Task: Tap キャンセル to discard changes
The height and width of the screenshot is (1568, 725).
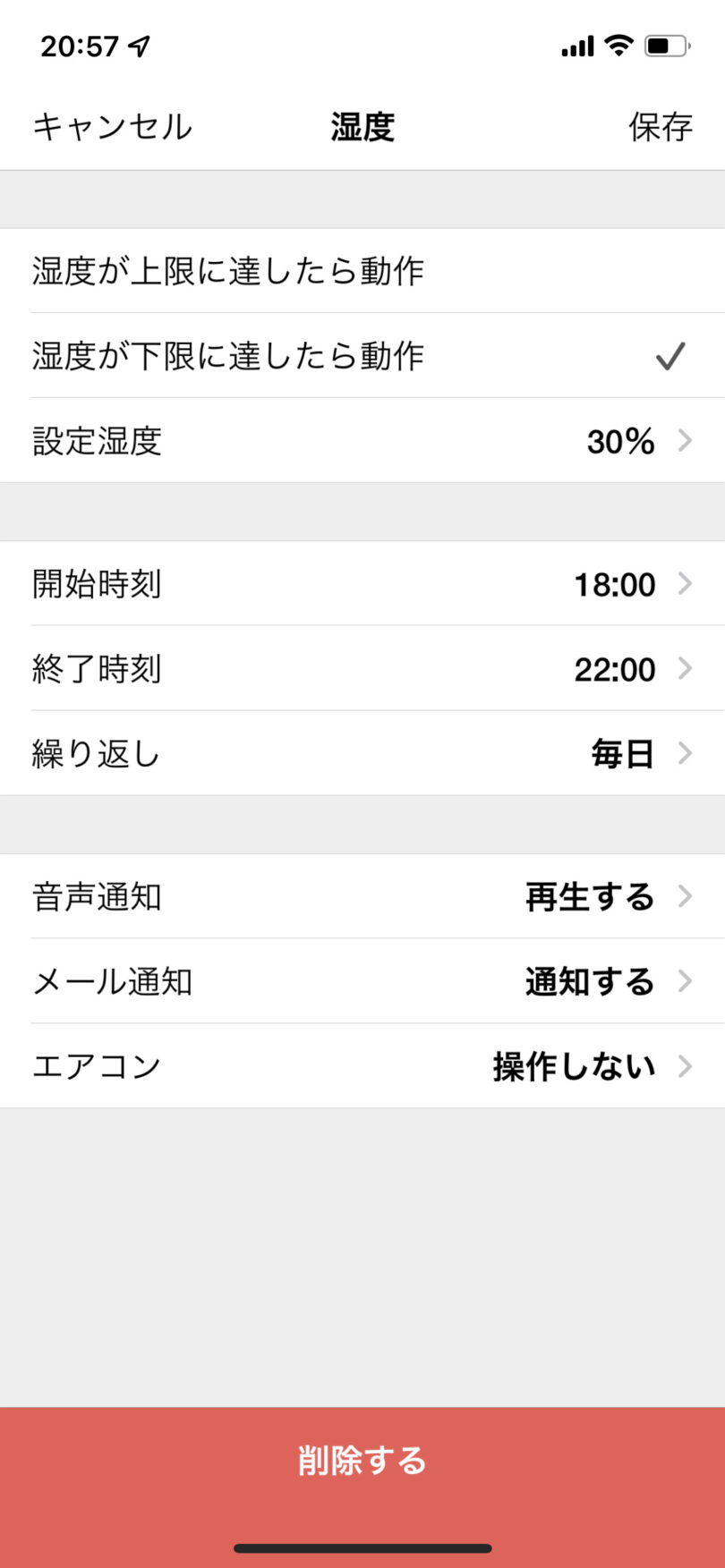Action: (112, 127)
